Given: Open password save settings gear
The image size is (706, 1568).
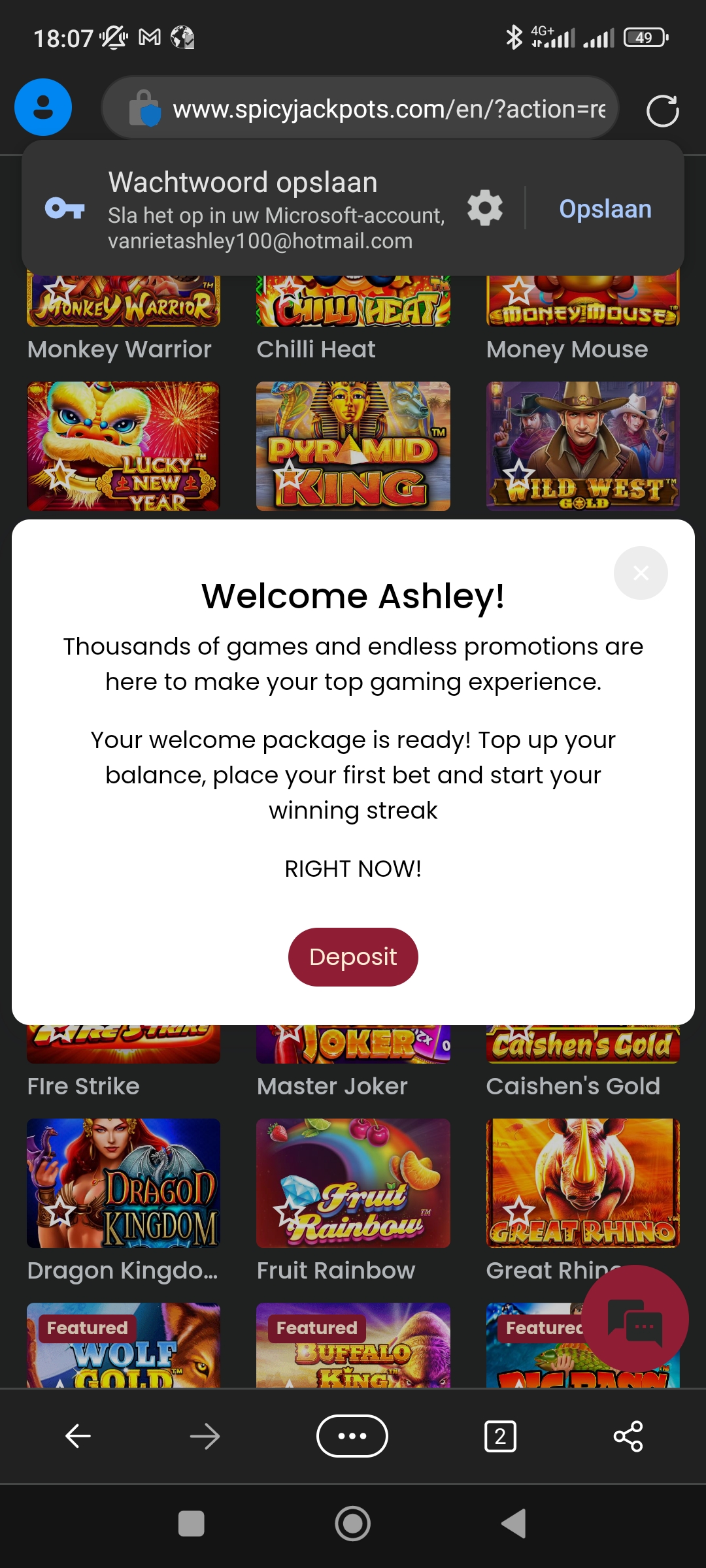Looking at the screenshot, I should click(485, 208).
